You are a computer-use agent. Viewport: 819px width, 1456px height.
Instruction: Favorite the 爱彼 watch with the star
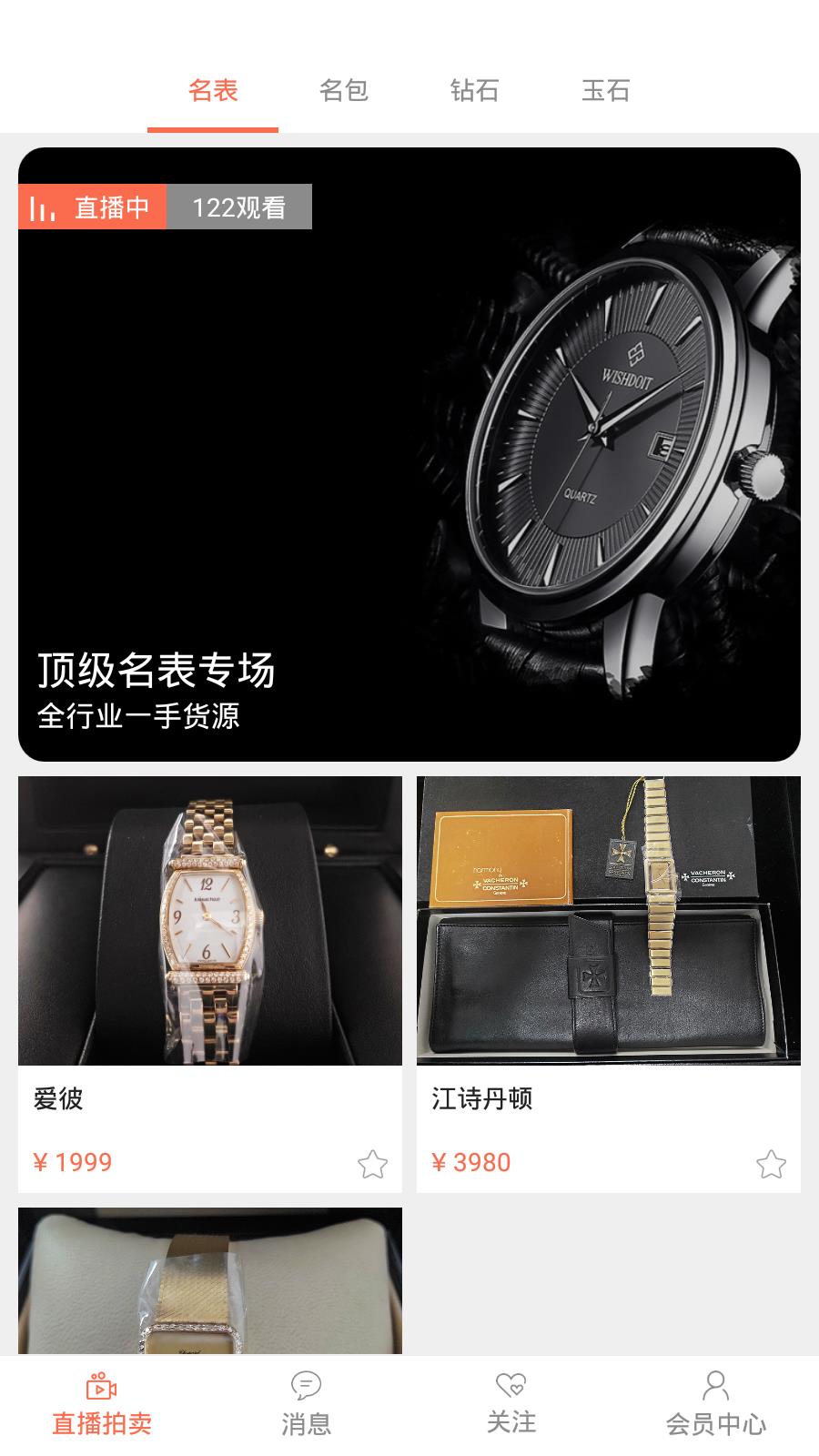372,1164
